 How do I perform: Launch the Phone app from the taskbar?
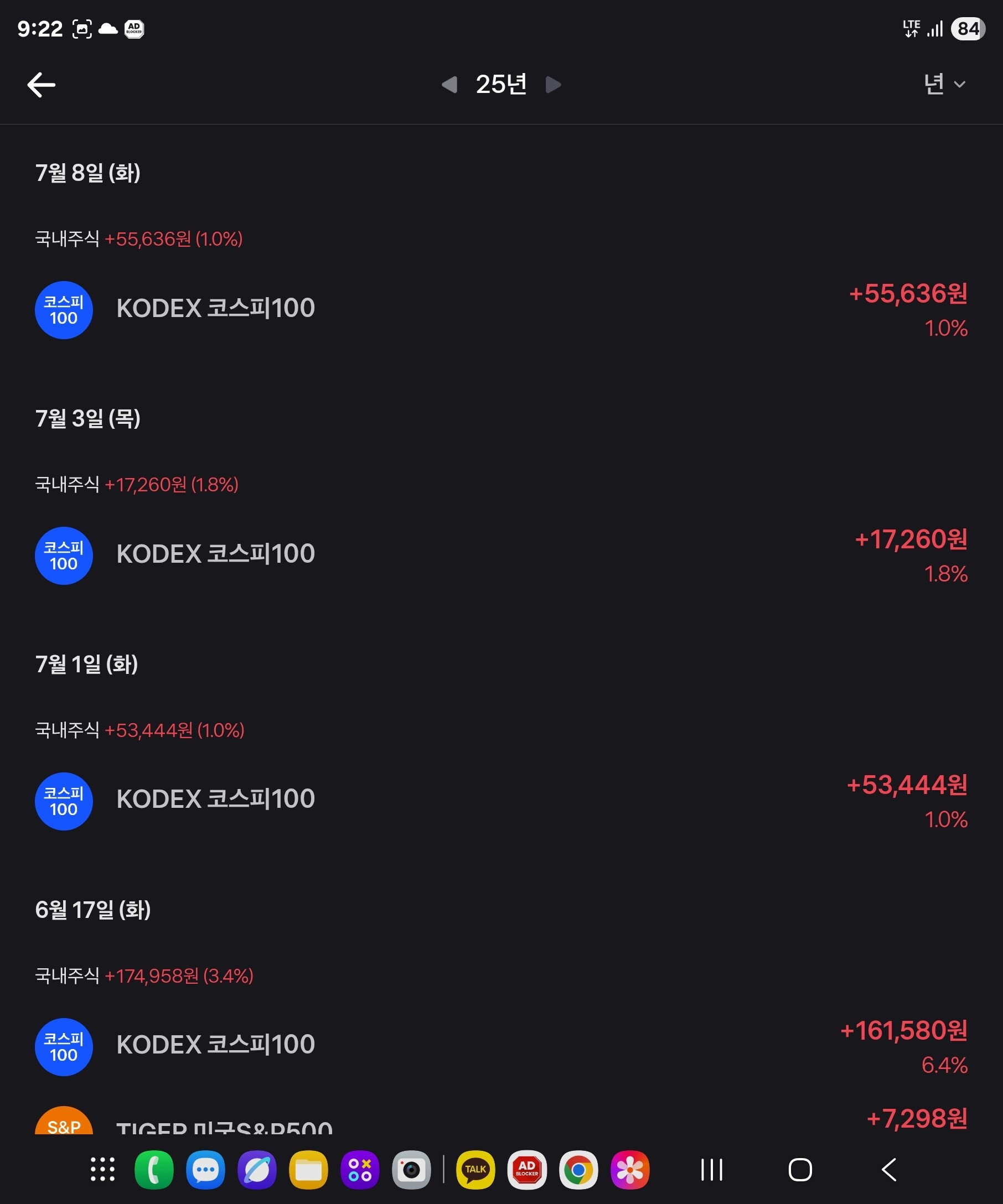pos(154,1170)
